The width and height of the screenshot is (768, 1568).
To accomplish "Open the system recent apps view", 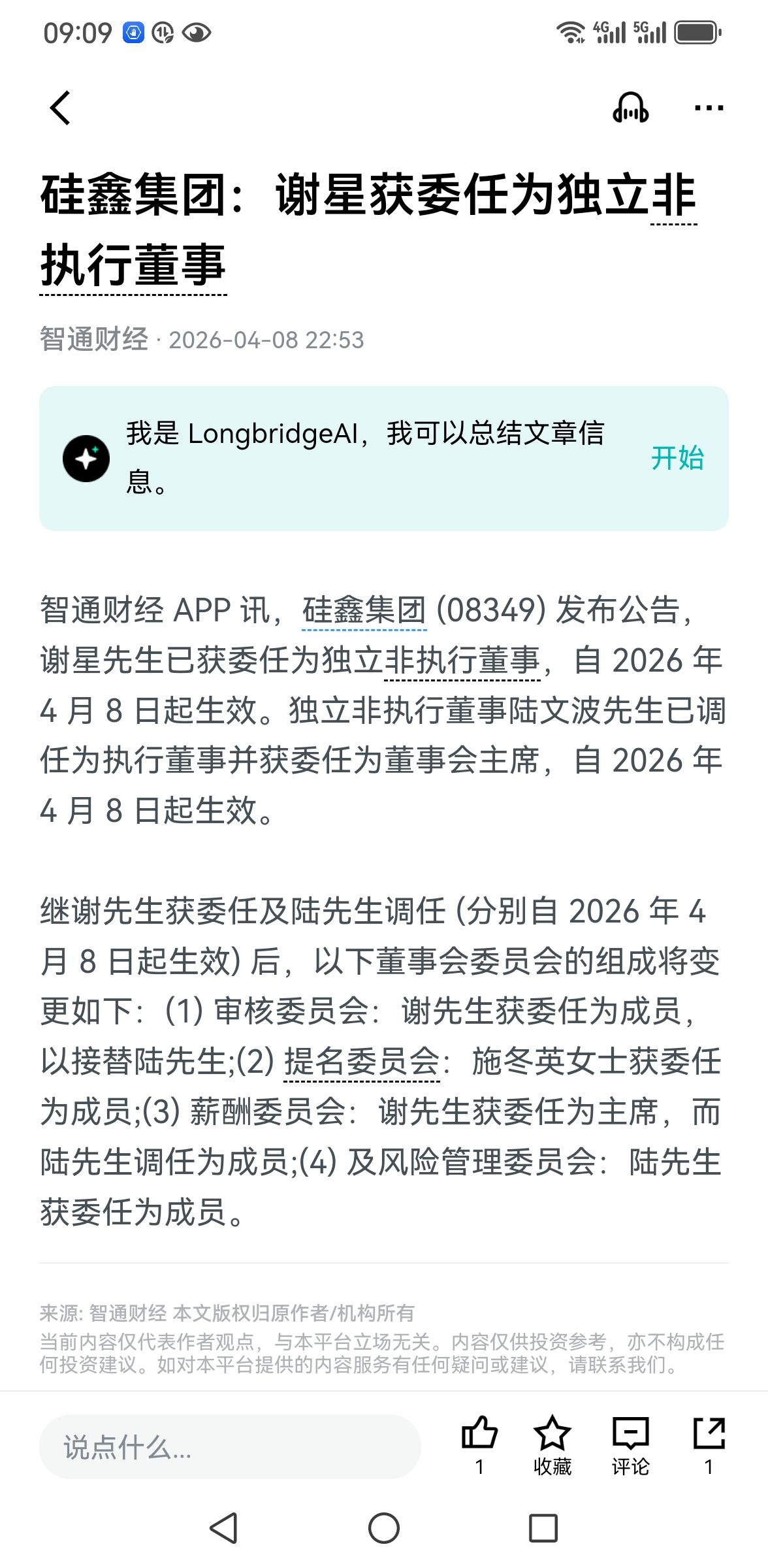I will click(543, 1528).
